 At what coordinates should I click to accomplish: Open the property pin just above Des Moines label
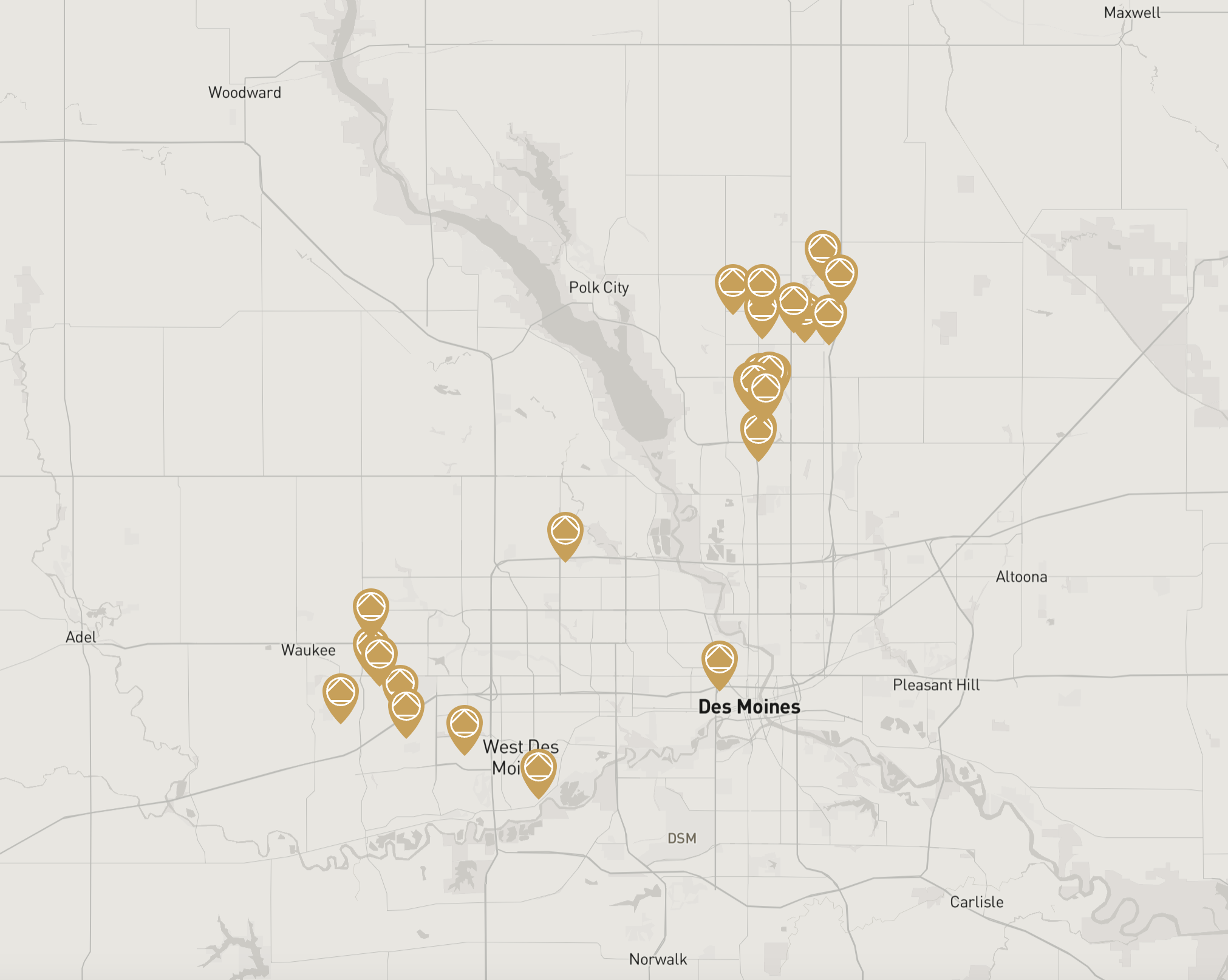(x=719, y=661)
